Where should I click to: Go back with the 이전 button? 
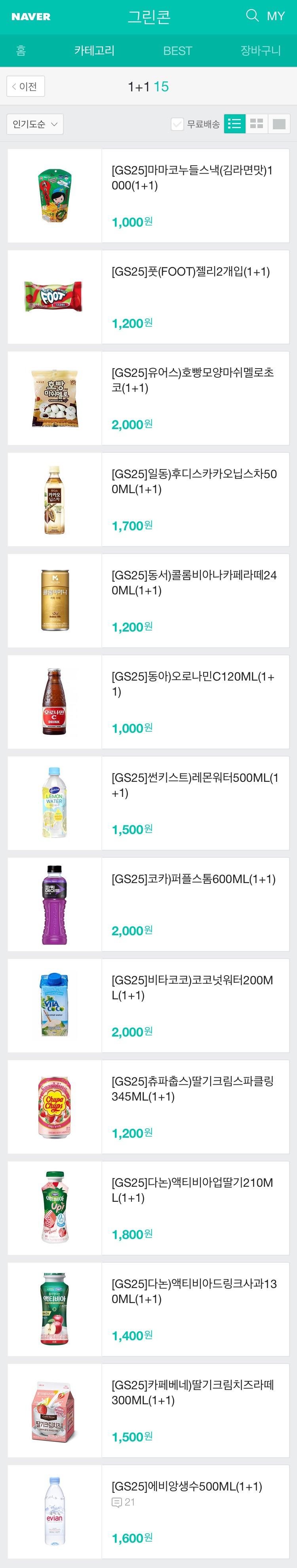(26, 87)
